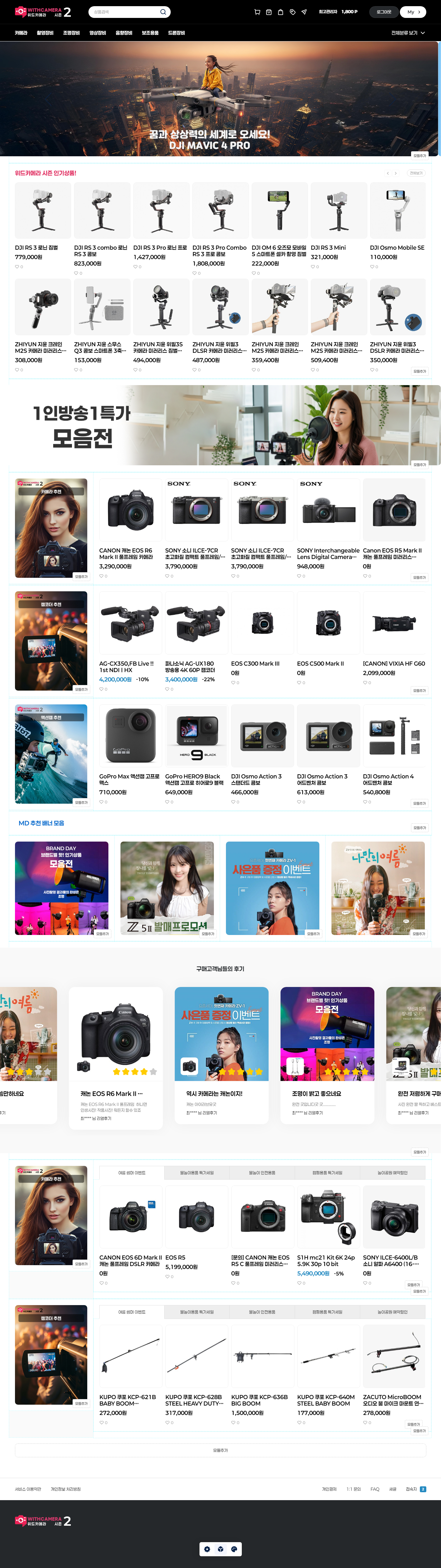Show next popular products with right arrow
The image size is (441, 1568).
pyautogui.click(x=395, y=174)
